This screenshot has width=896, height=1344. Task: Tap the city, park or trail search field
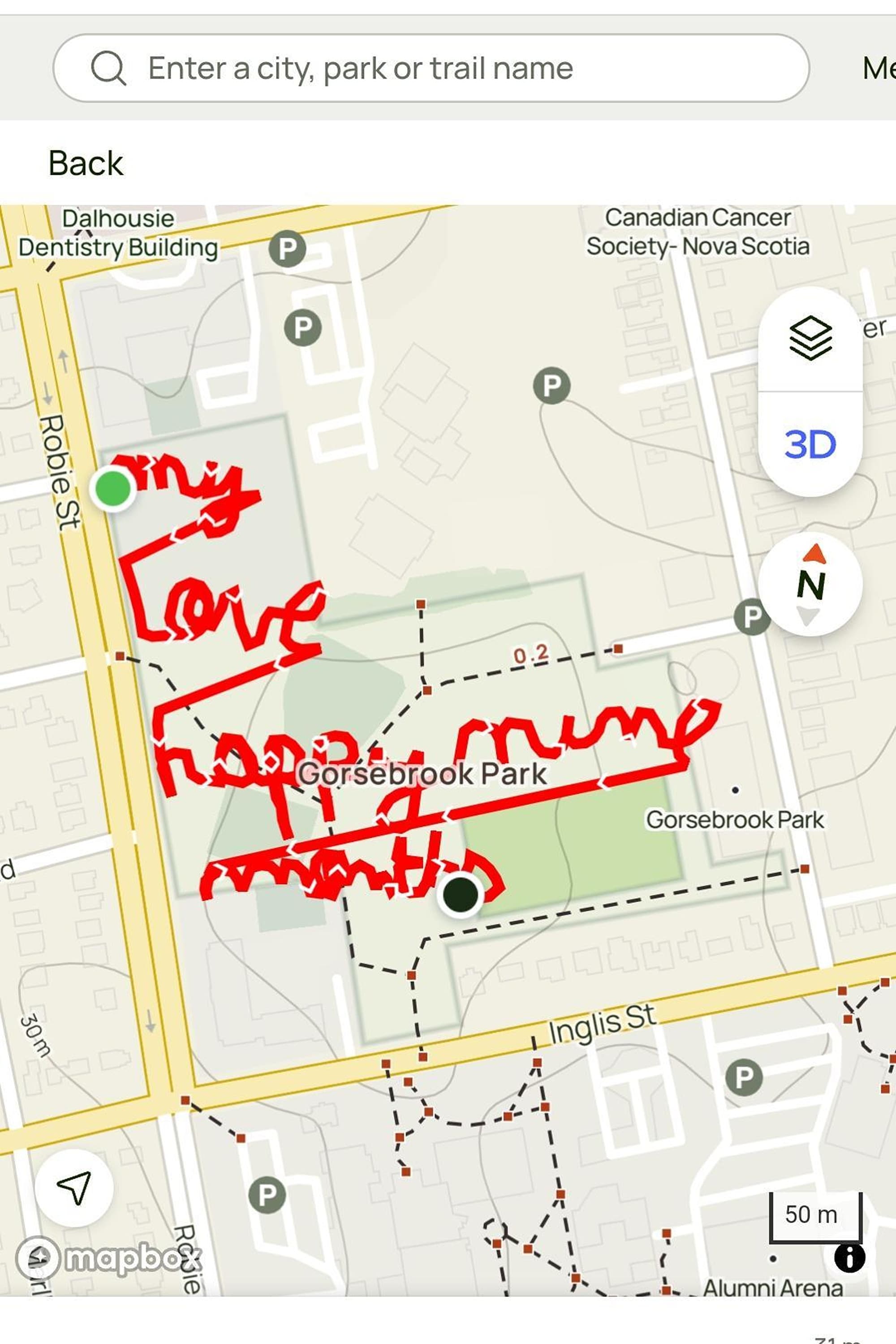pos(431,68)
